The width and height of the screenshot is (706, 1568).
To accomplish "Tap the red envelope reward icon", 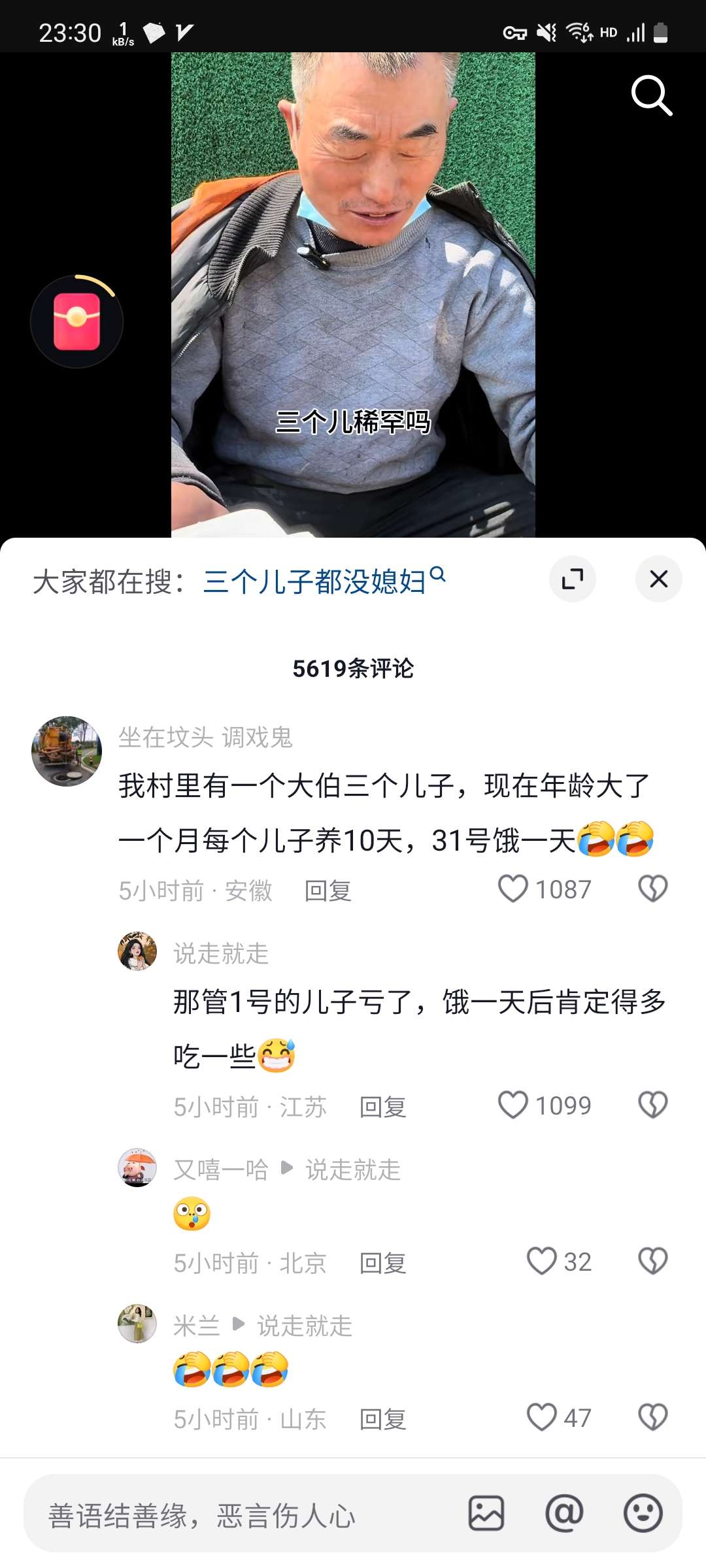I will [76, 321].
